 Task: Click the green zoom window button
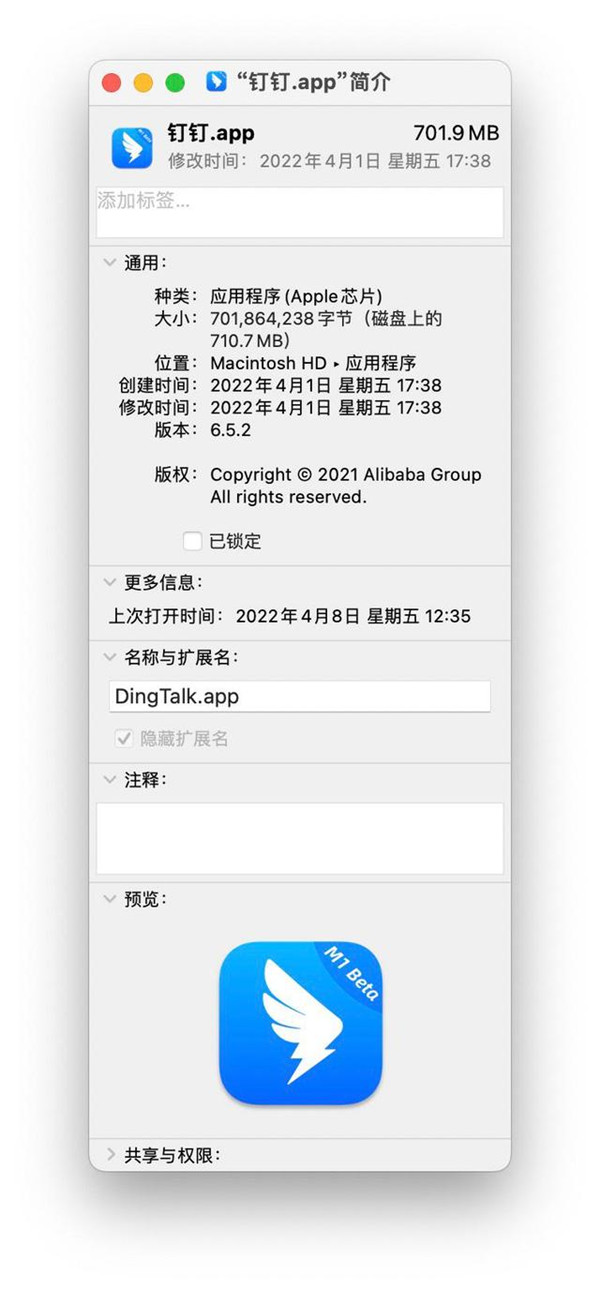pos(175,83)
